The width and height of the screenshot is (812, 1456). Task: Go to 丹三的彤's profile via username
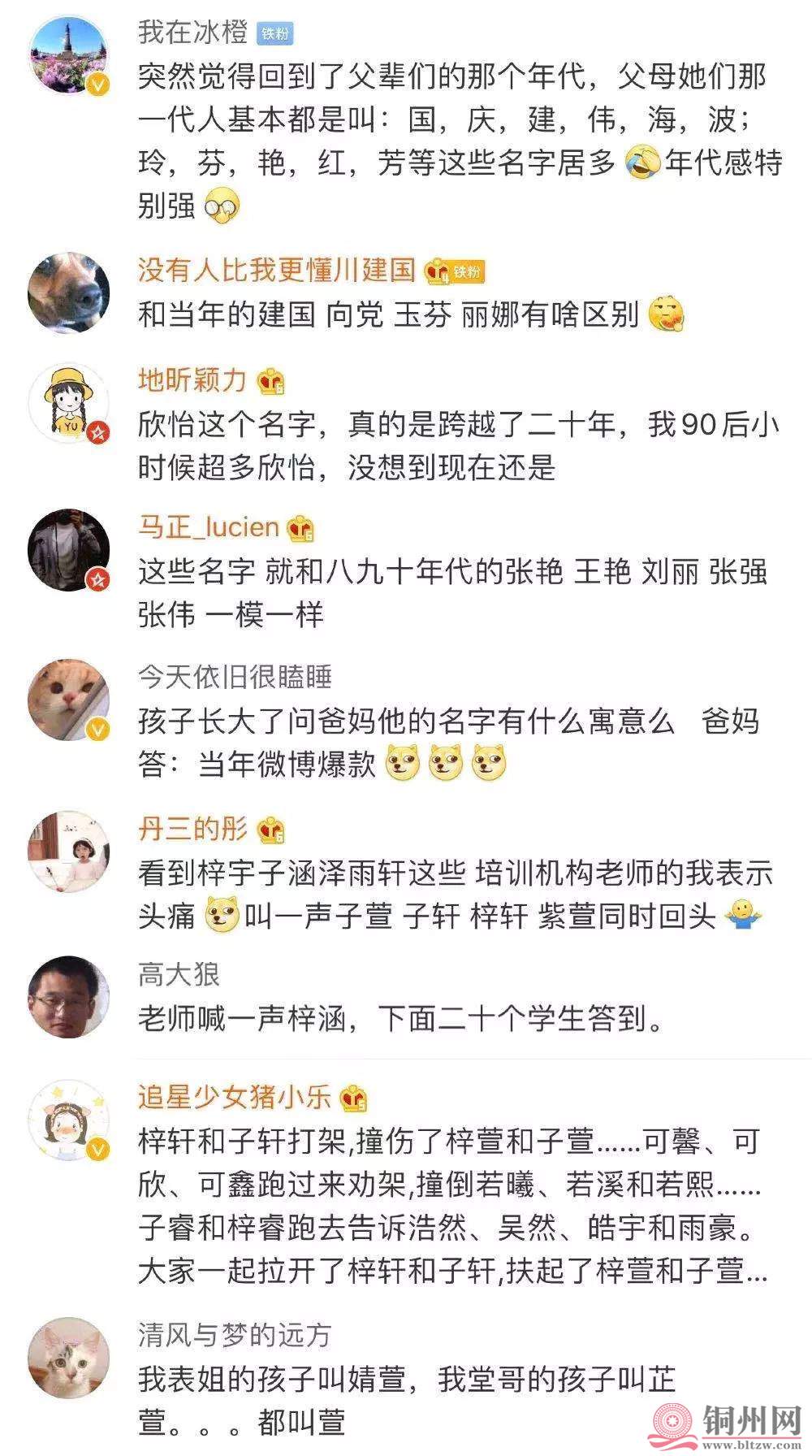(x=192, y=829)
